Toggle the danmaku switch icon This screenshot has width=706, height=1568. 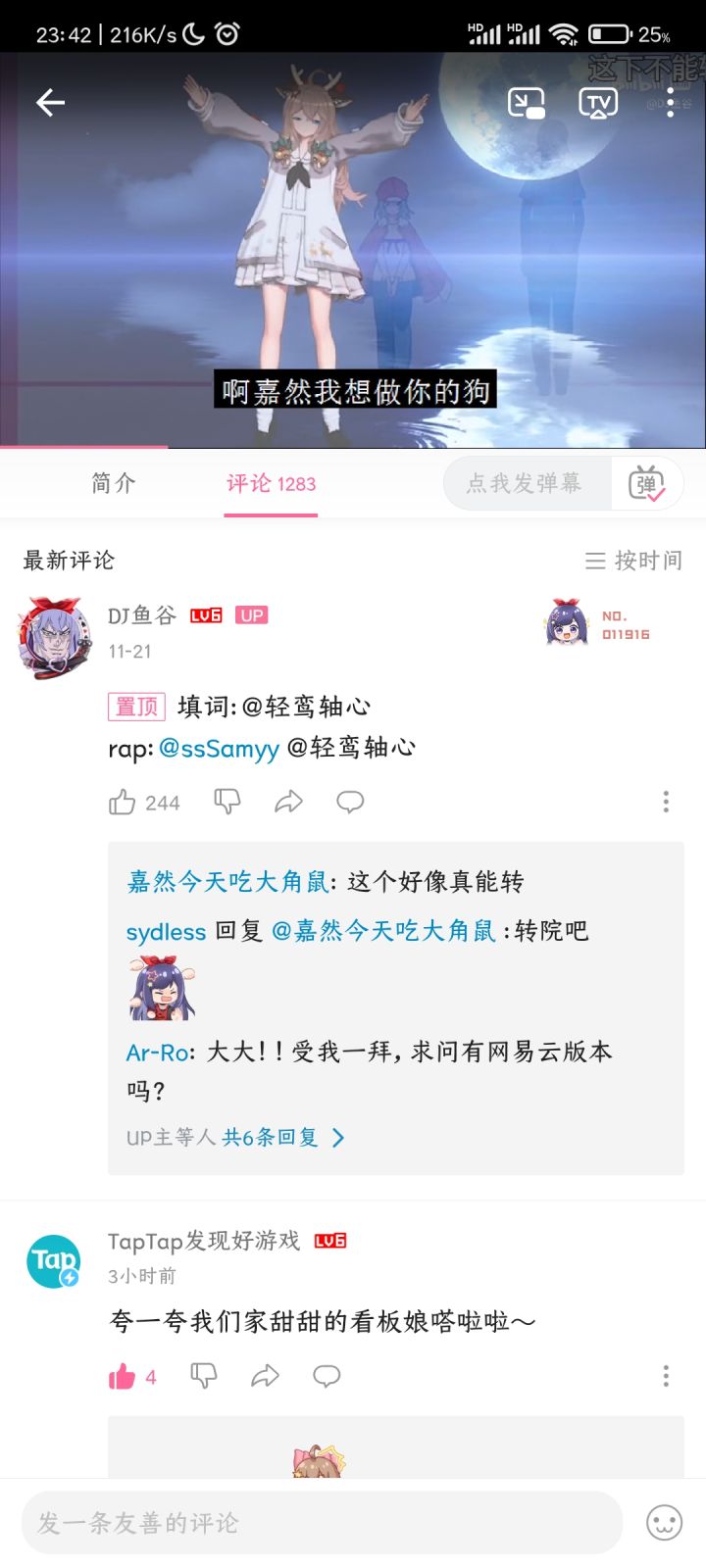pyautogui.click(x=646, y=483)
